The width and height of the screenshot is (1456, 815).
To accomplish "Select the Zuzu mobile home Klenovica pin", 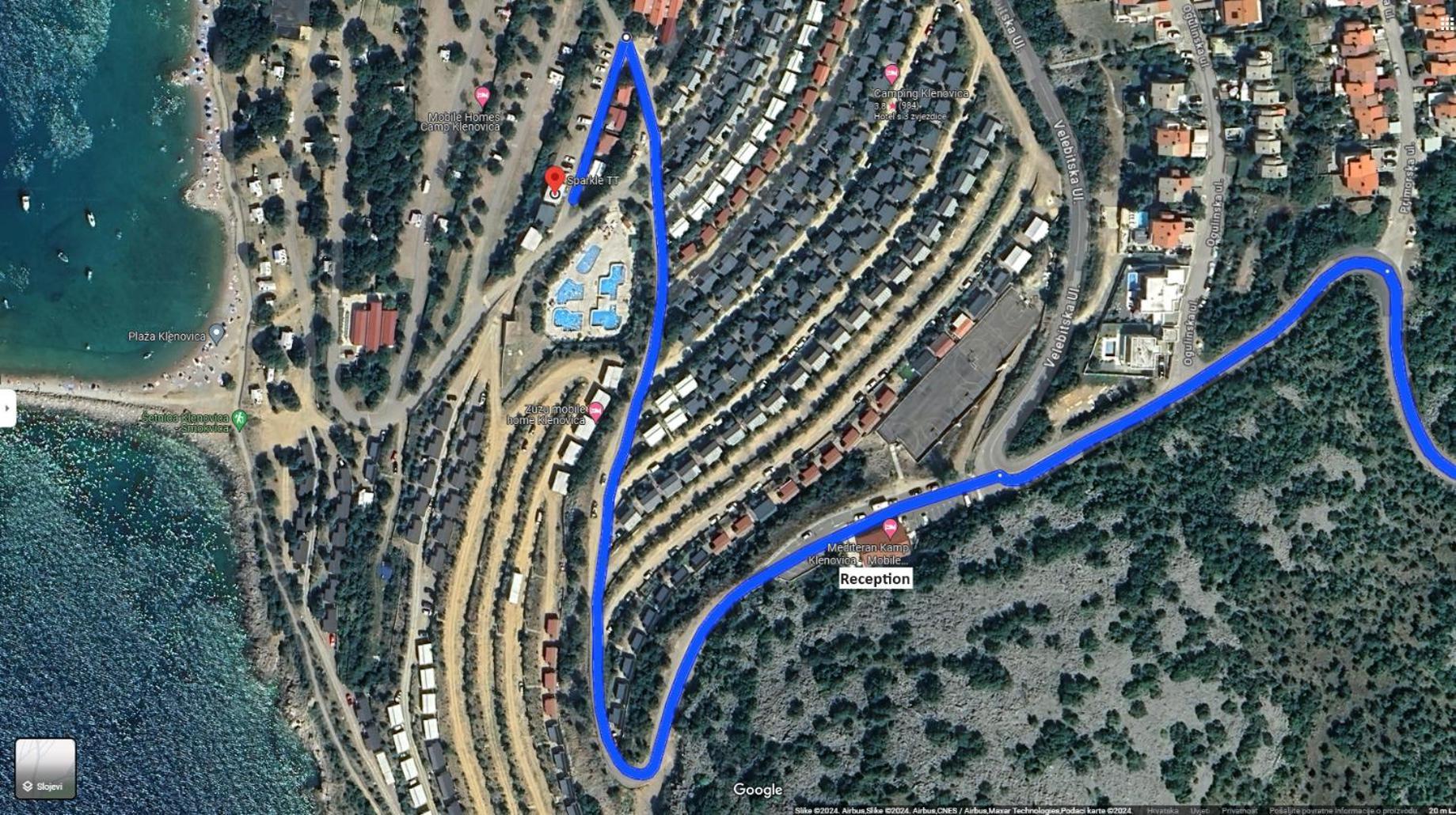I will pyautogui.click(x=595, y=411).
